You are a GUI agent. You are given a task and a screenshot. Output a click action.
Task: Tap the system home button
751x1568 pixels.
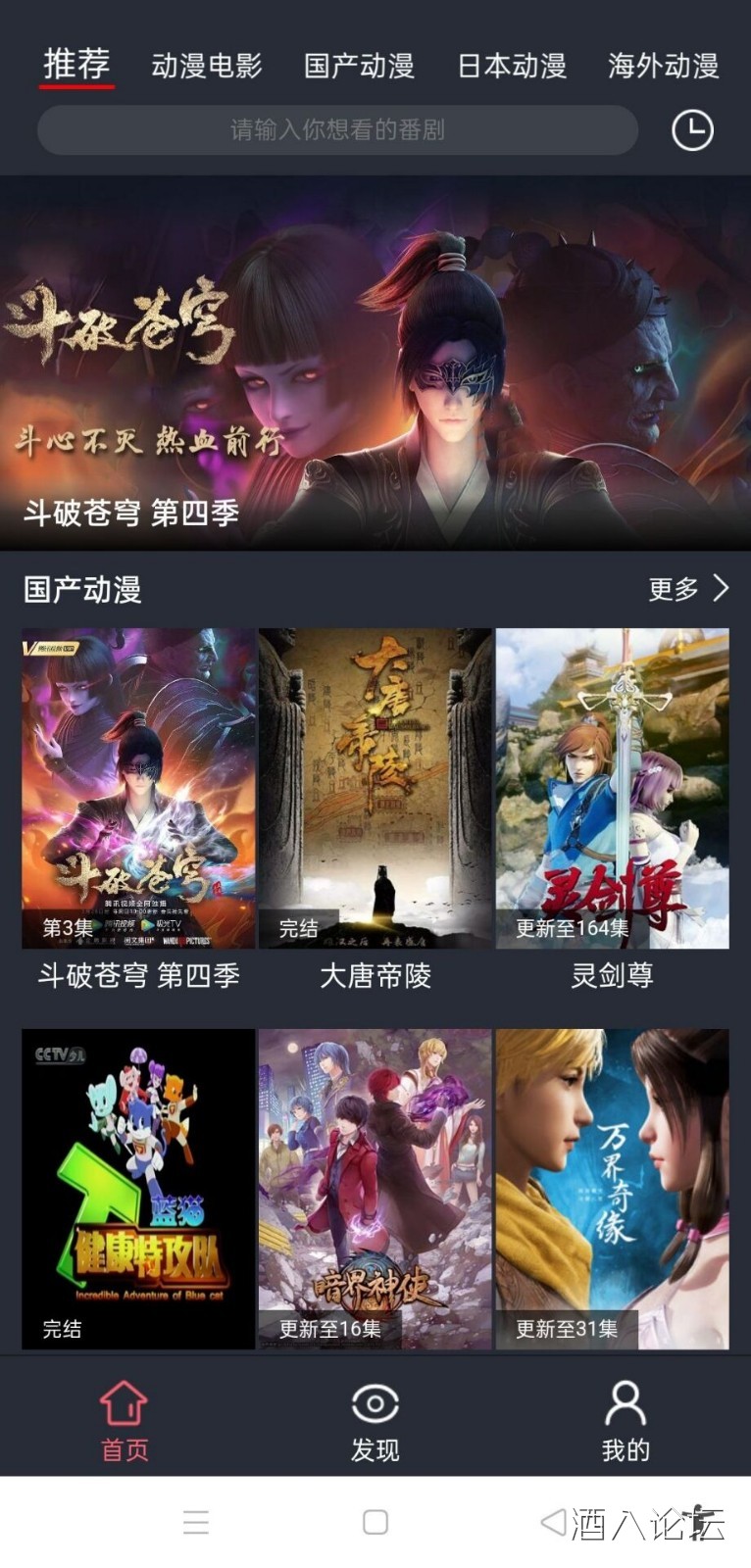tap(375, 1522)
